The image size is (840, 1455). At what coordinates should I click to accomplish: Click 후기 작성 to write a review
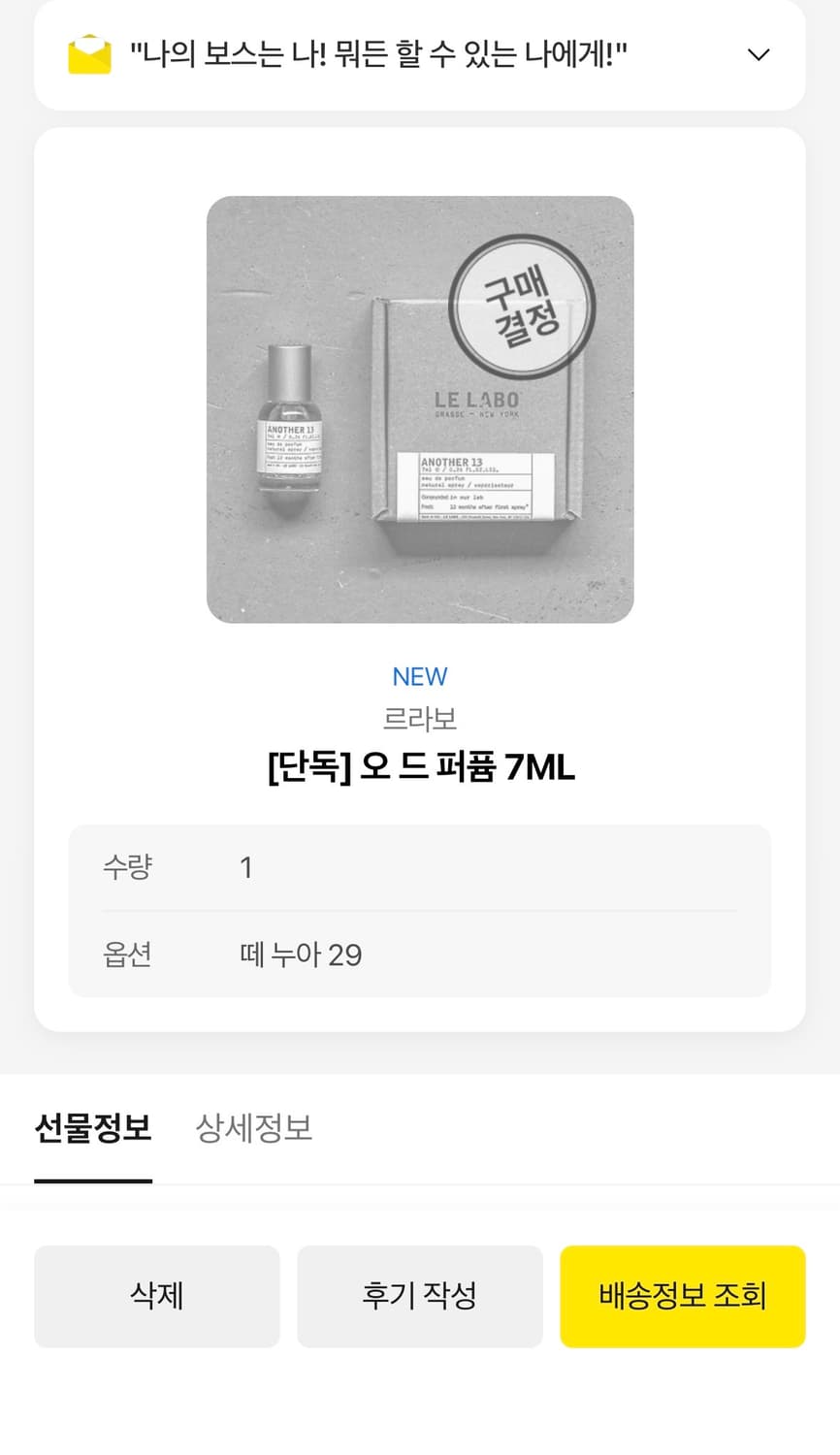tap(419, 1296)
